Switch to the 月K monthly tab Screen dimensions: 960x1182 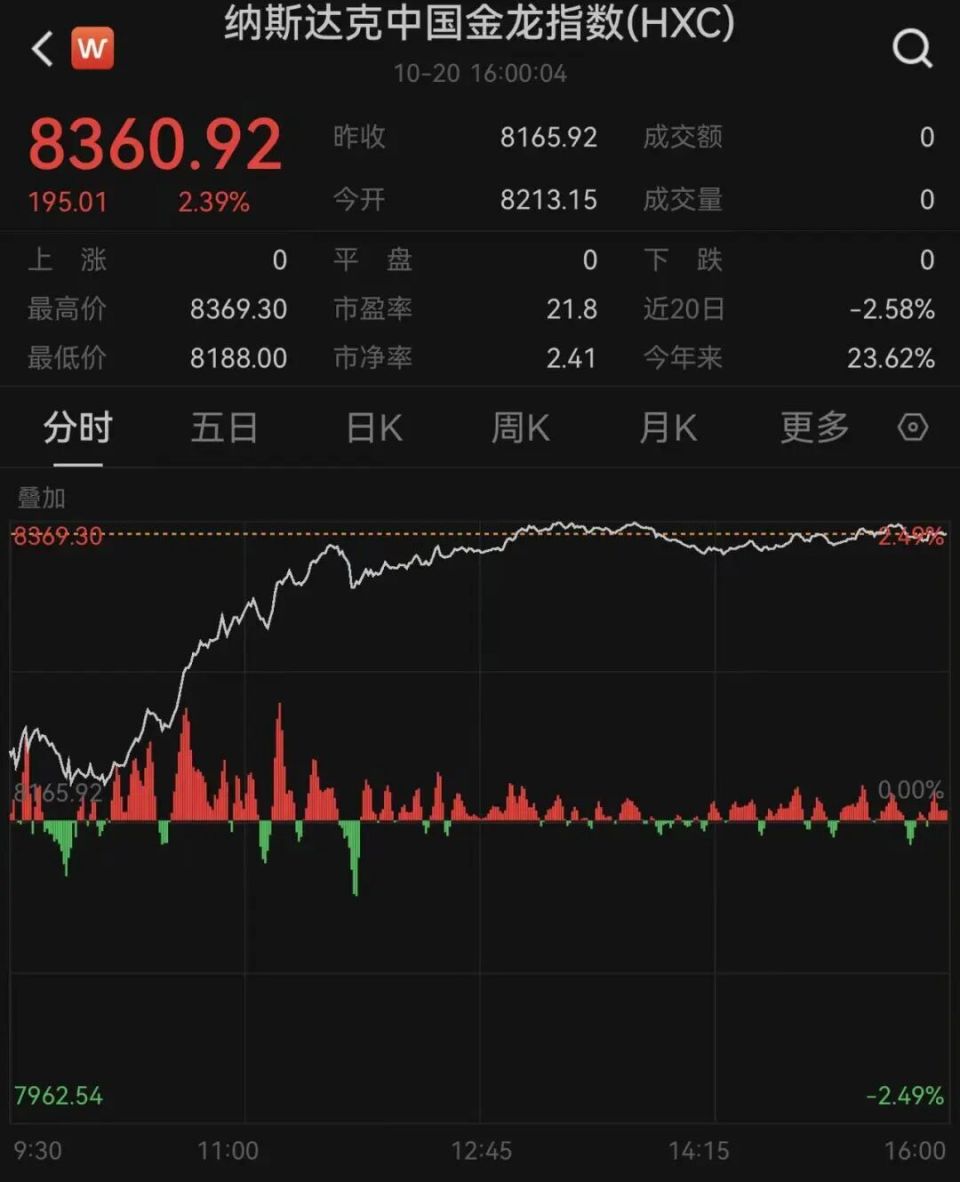click(x=667, y=427)
